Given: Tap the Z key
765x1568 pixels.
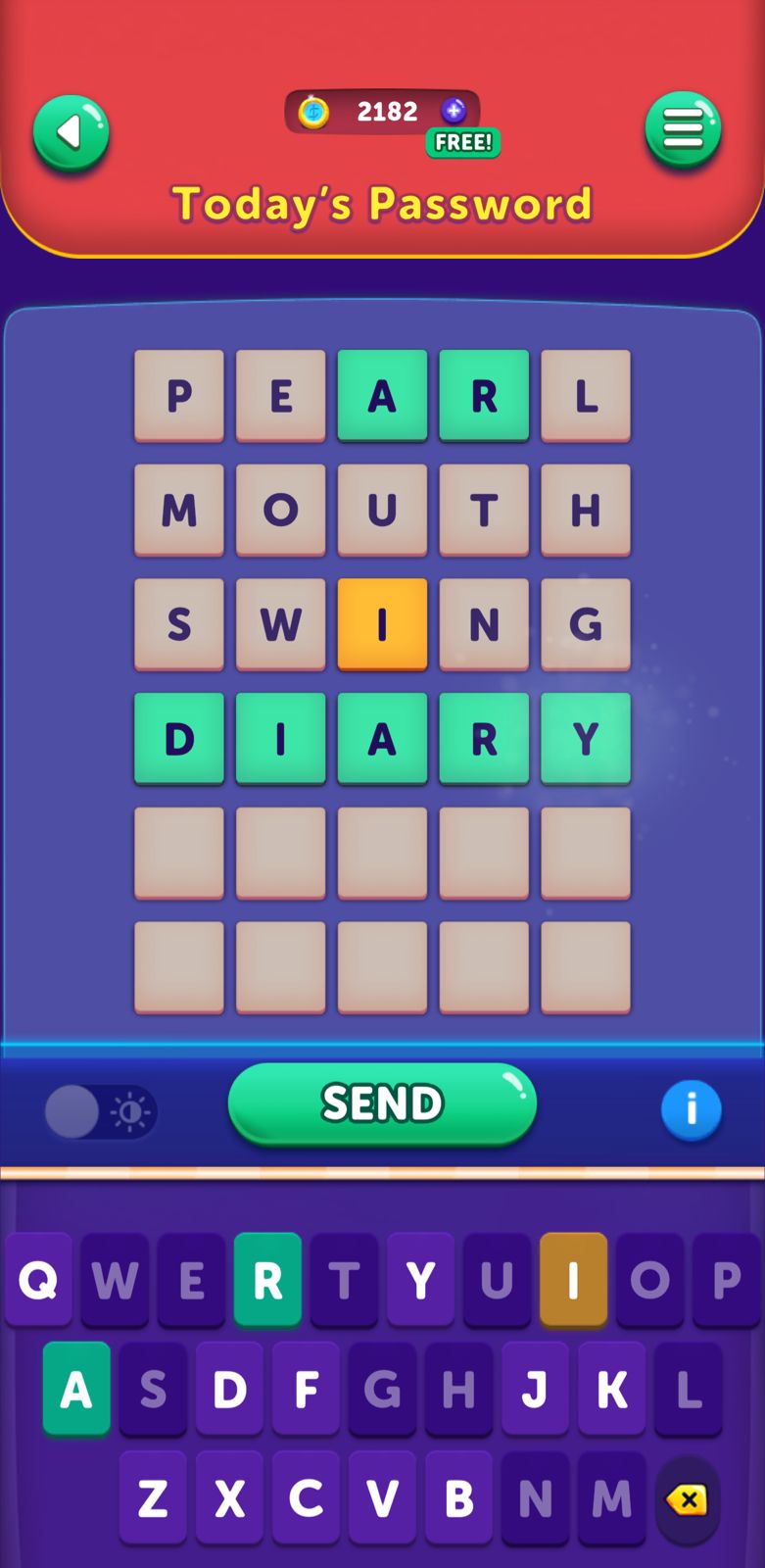Looking at the screenshot, I should [x=153, y=1498].
